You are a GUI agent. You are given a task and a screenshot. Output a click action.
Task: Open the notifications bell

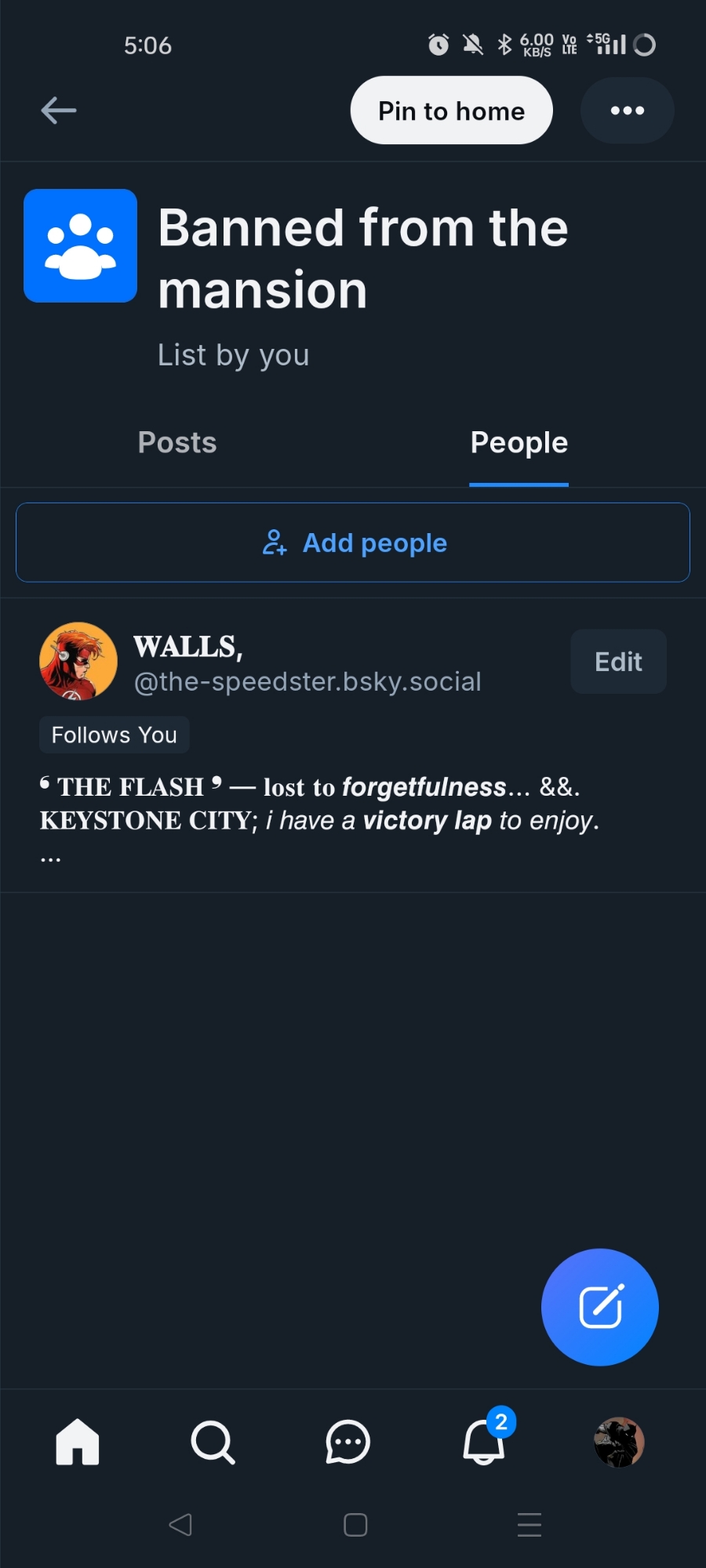483,1442
